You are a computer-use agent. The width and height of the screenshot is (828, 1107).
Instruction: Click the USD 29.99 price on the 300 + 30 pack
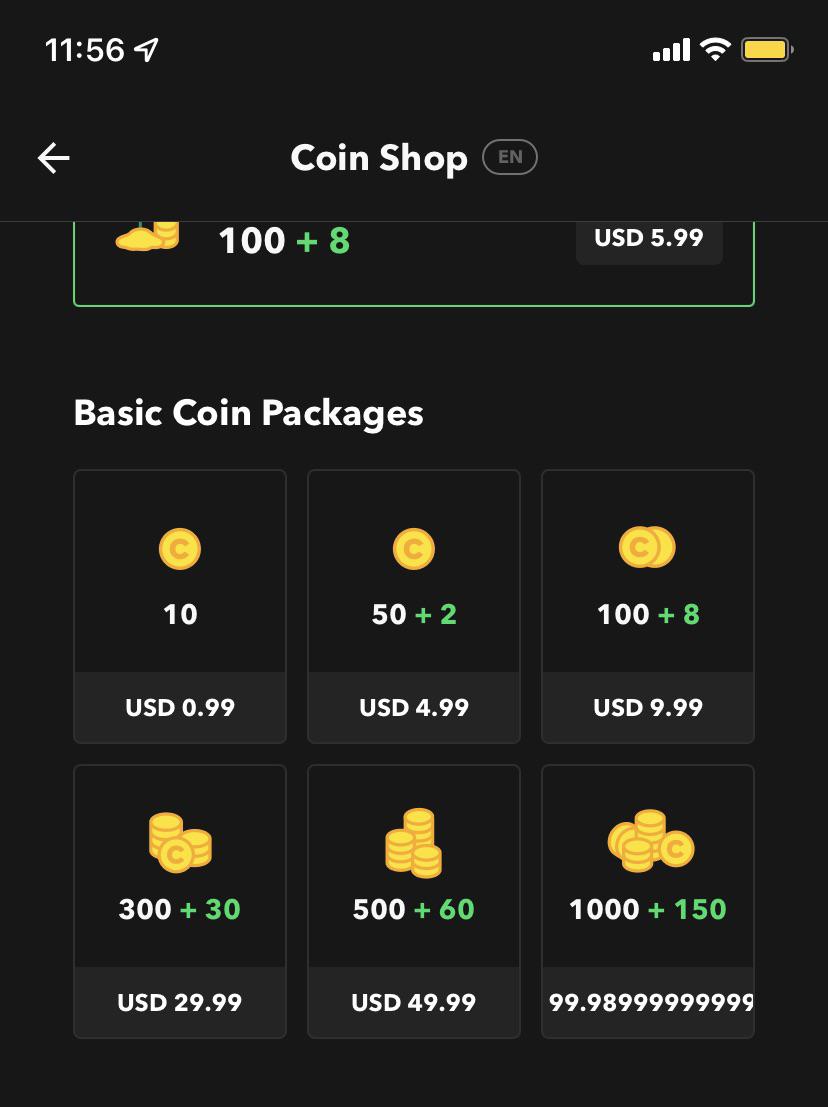click(x=180, y=1002)
